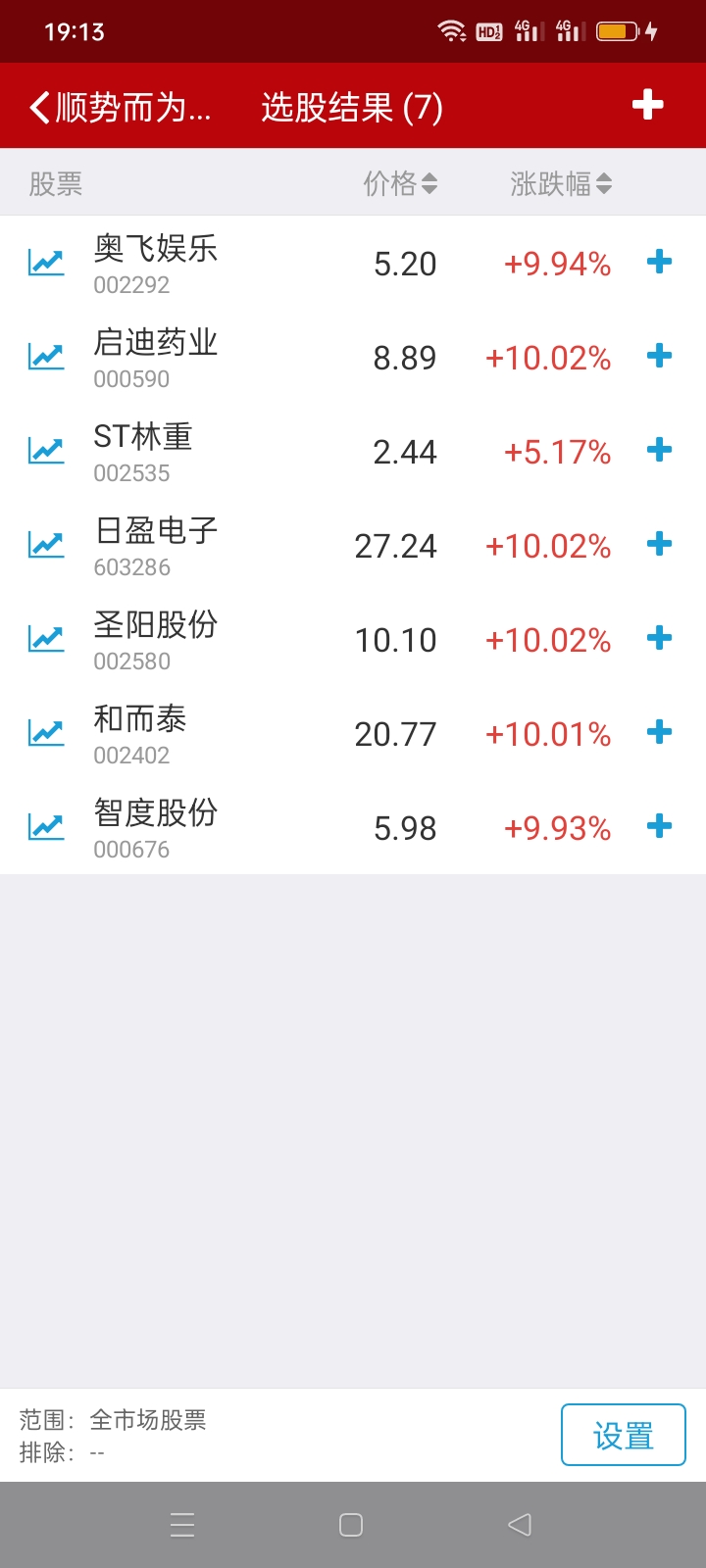Tap the white plus icon in header
The height and width of the screenshot is (1568, 706).
tap(647, 105)
